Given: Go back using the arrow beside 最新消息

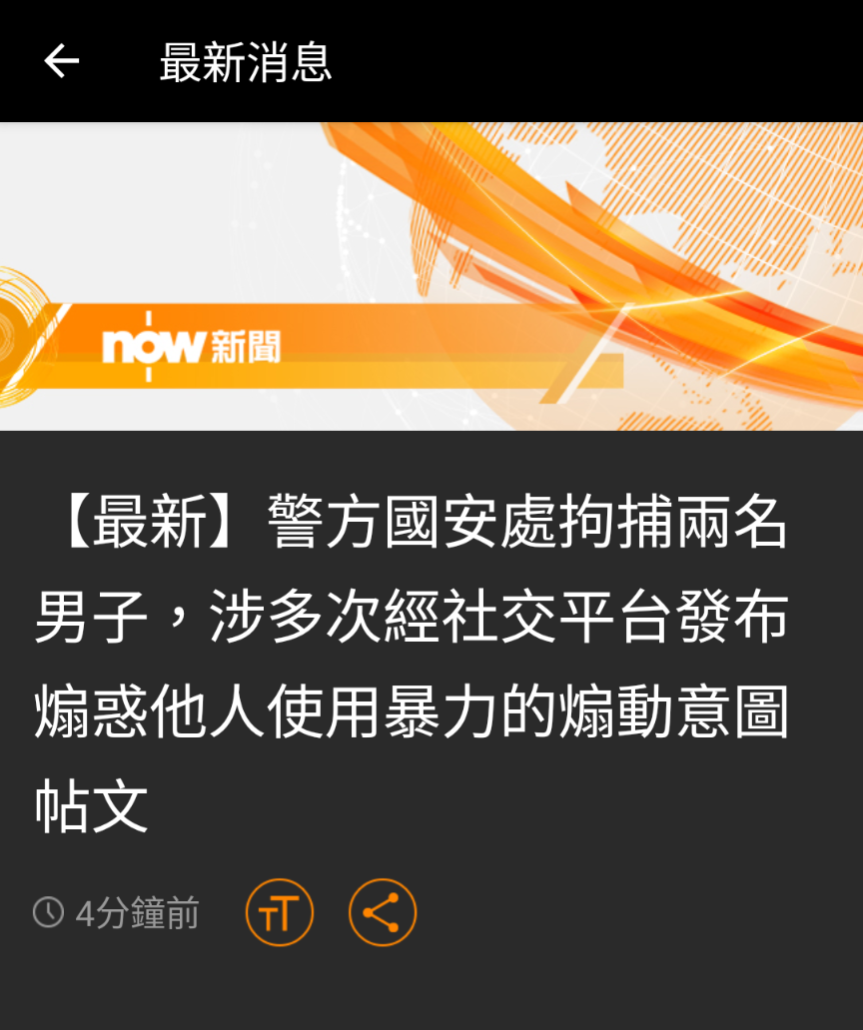Looking at the screenshot, I should [x=61, y=62].
